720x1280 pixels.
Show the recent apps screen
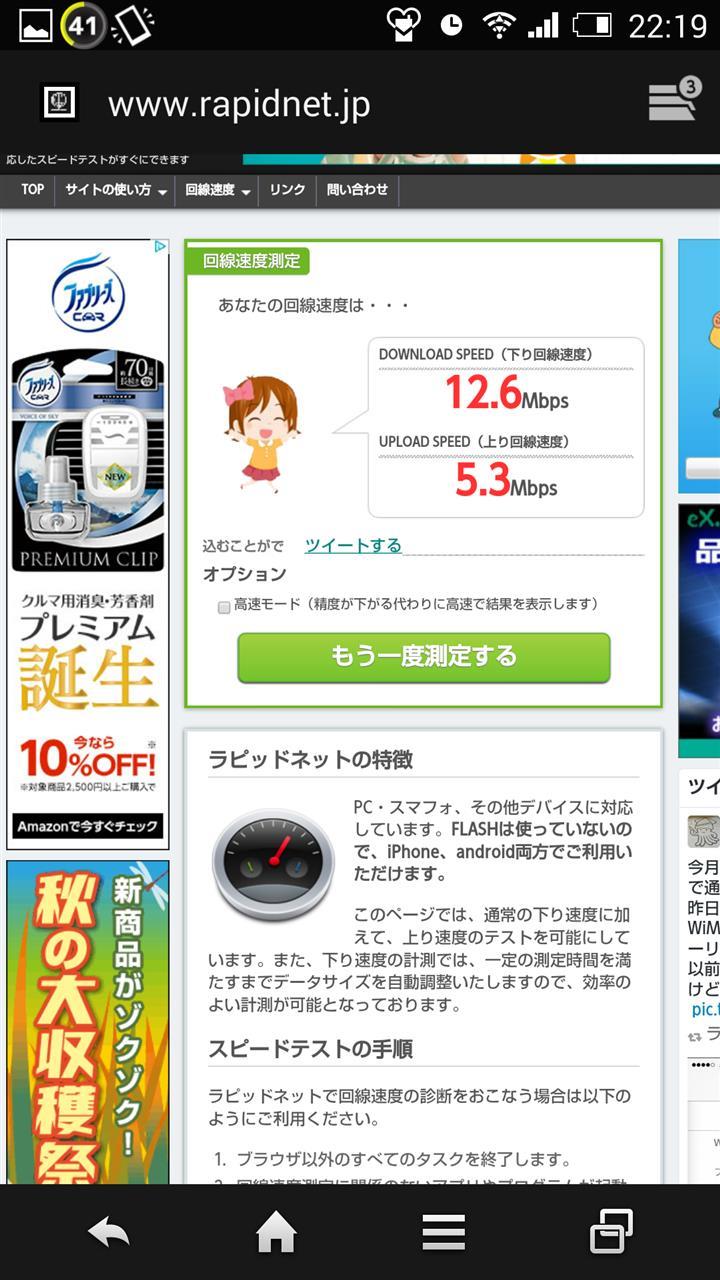click(x=611, y=1232)
